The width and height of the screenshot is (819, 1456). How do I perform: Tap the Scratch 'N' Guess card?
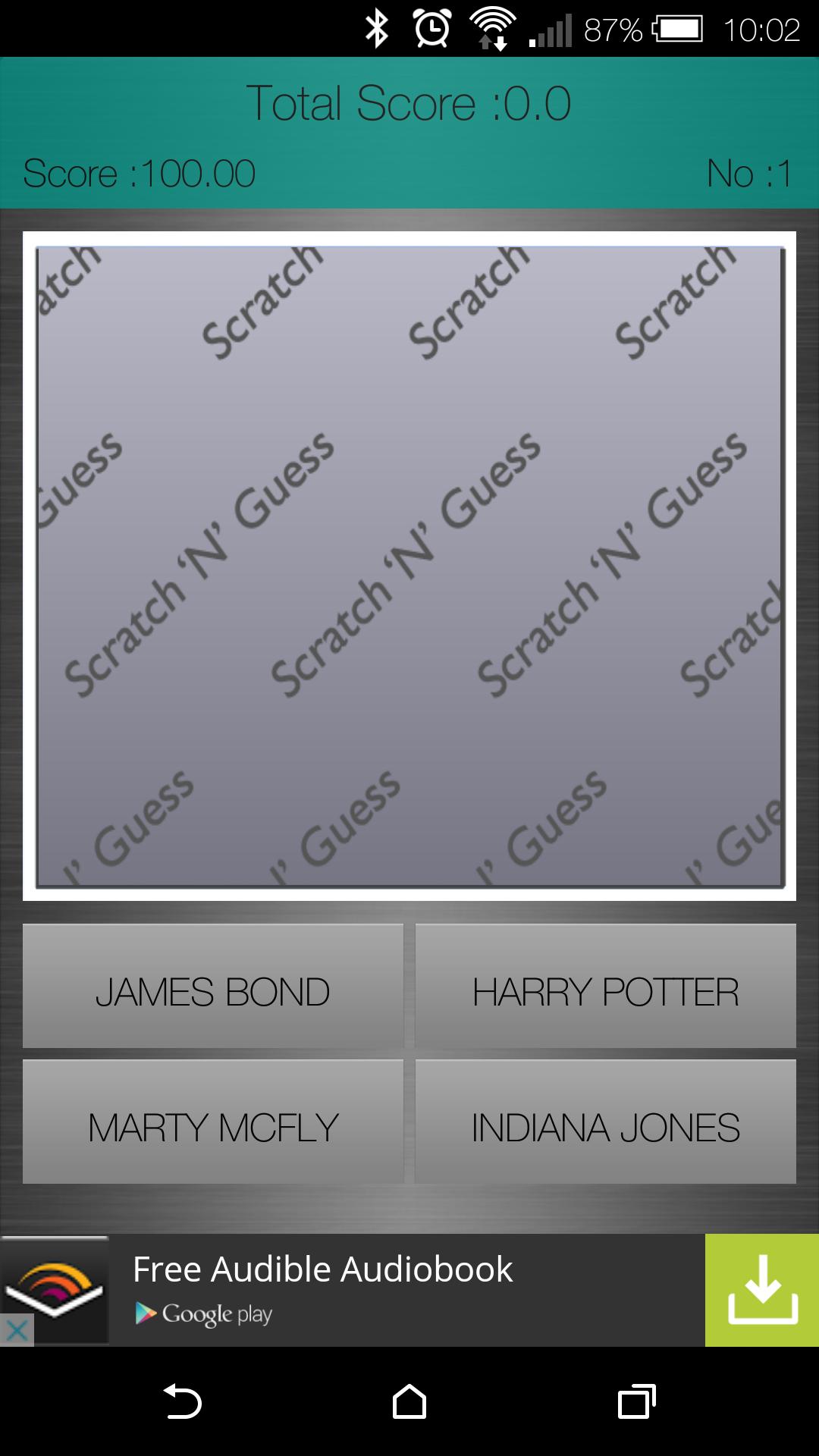[409, 566]
